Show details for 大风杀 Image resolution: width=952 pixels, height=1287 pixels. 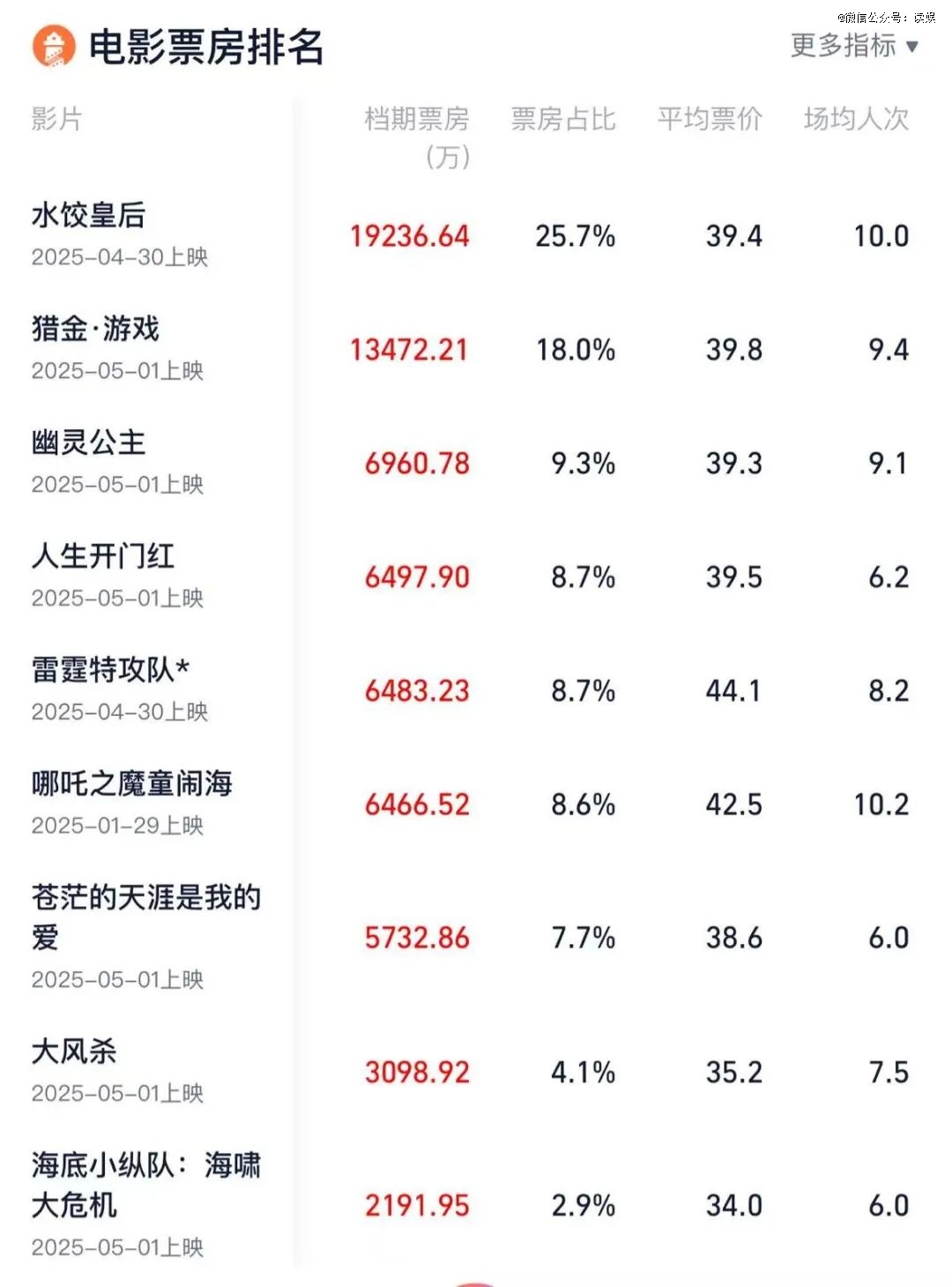coord(75,1052)
